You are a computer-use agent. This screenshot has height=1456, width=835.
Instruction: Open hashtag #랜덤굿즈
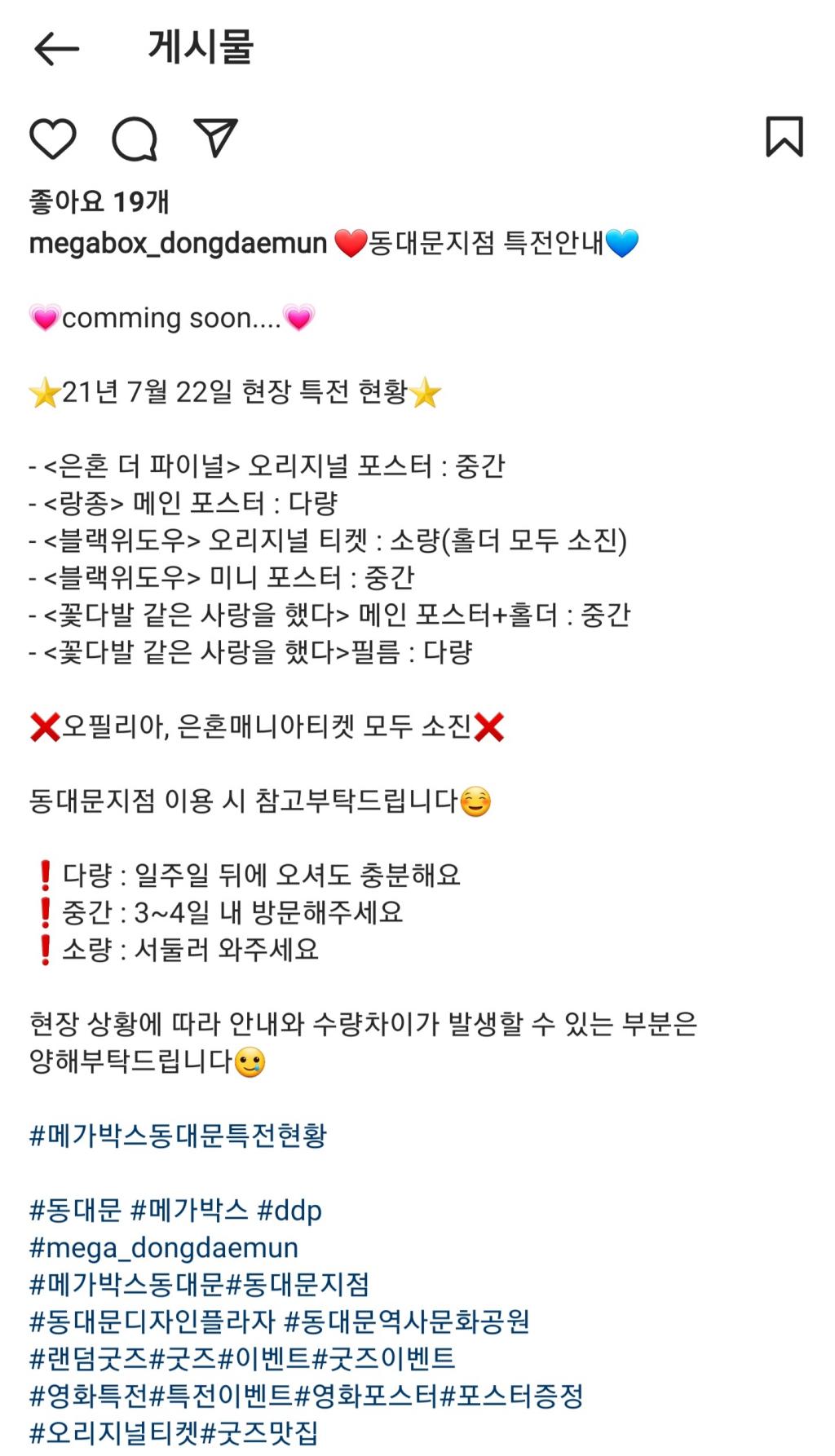point(88,1358)
